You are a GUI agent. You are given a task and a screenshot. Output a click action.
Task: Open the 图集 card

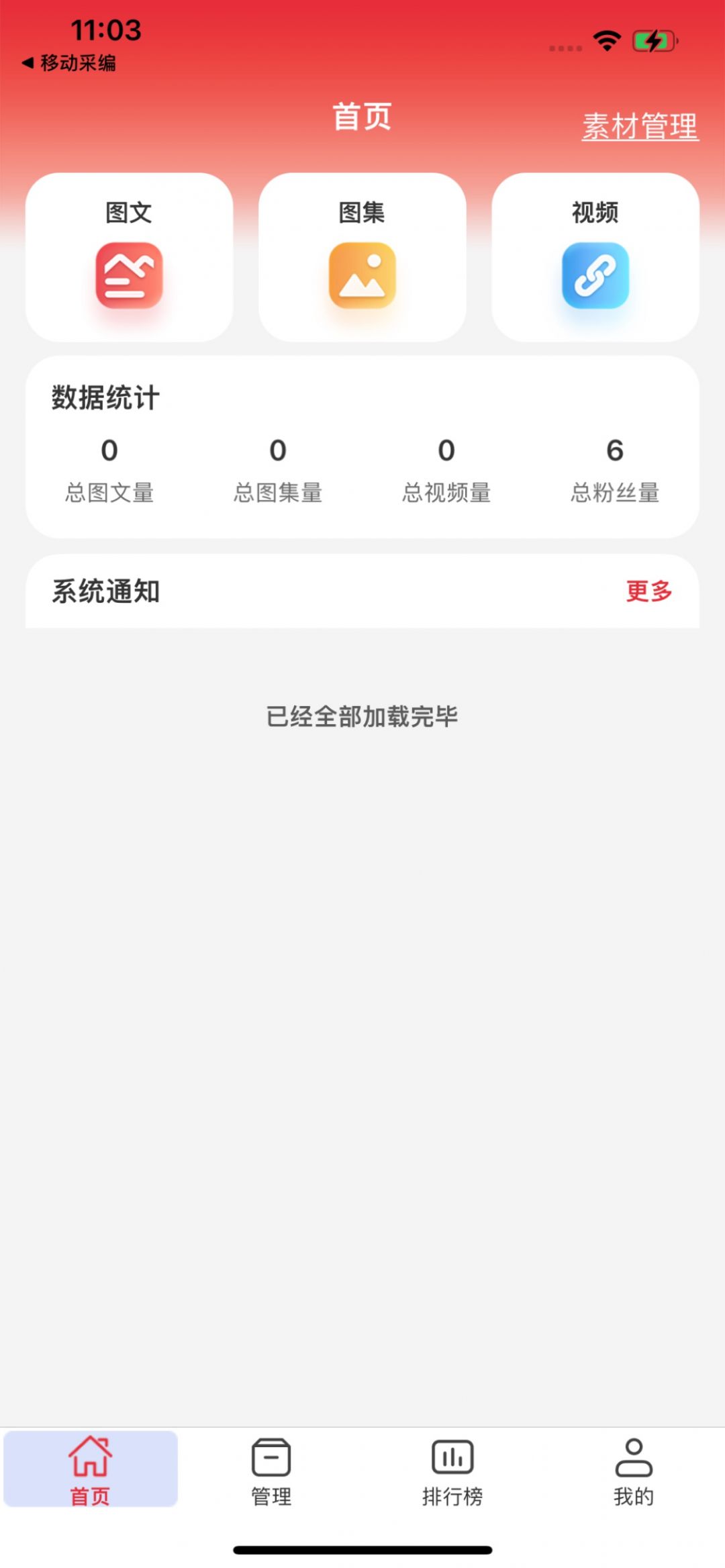(x=362, y=258)
